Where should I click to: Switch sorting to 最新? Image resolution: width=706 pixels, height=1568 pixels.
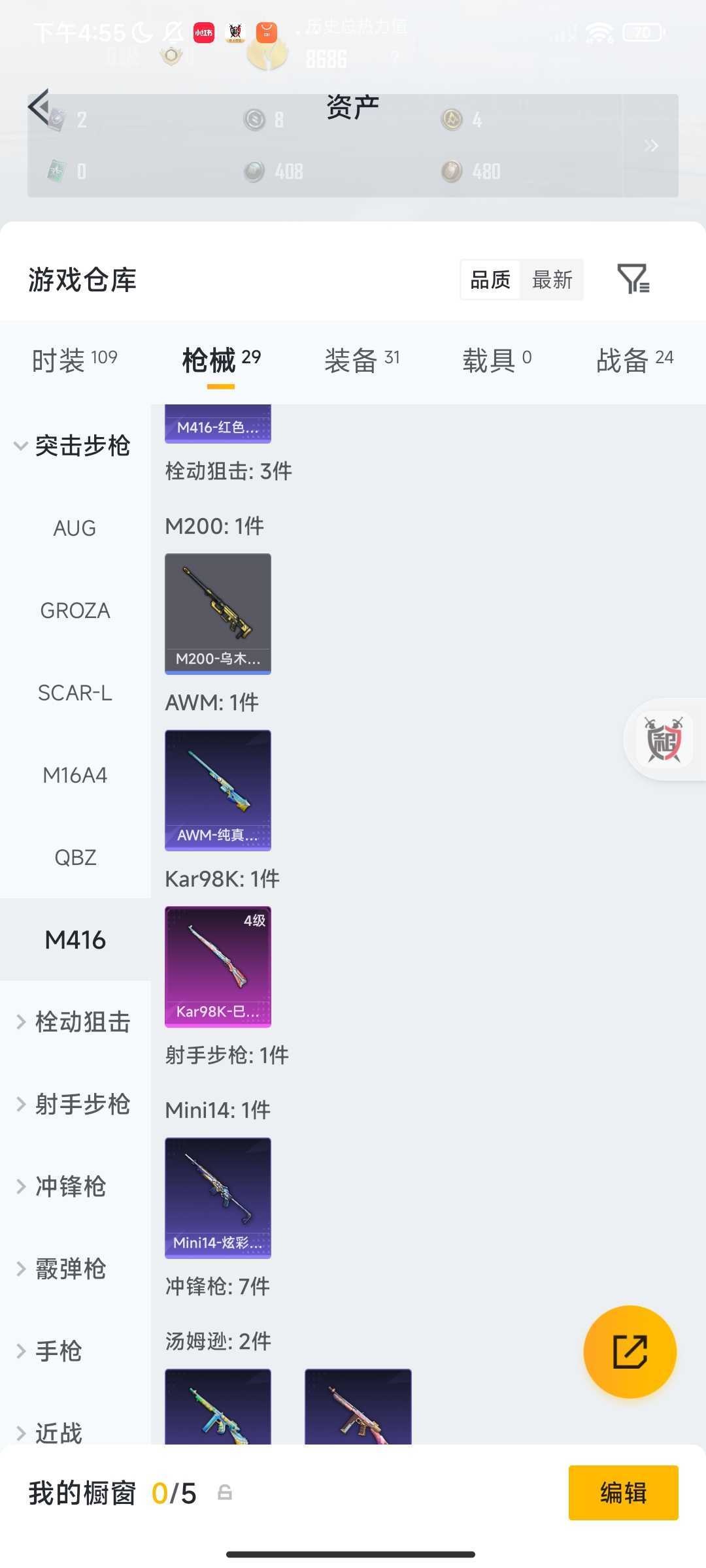pos(552,280)
